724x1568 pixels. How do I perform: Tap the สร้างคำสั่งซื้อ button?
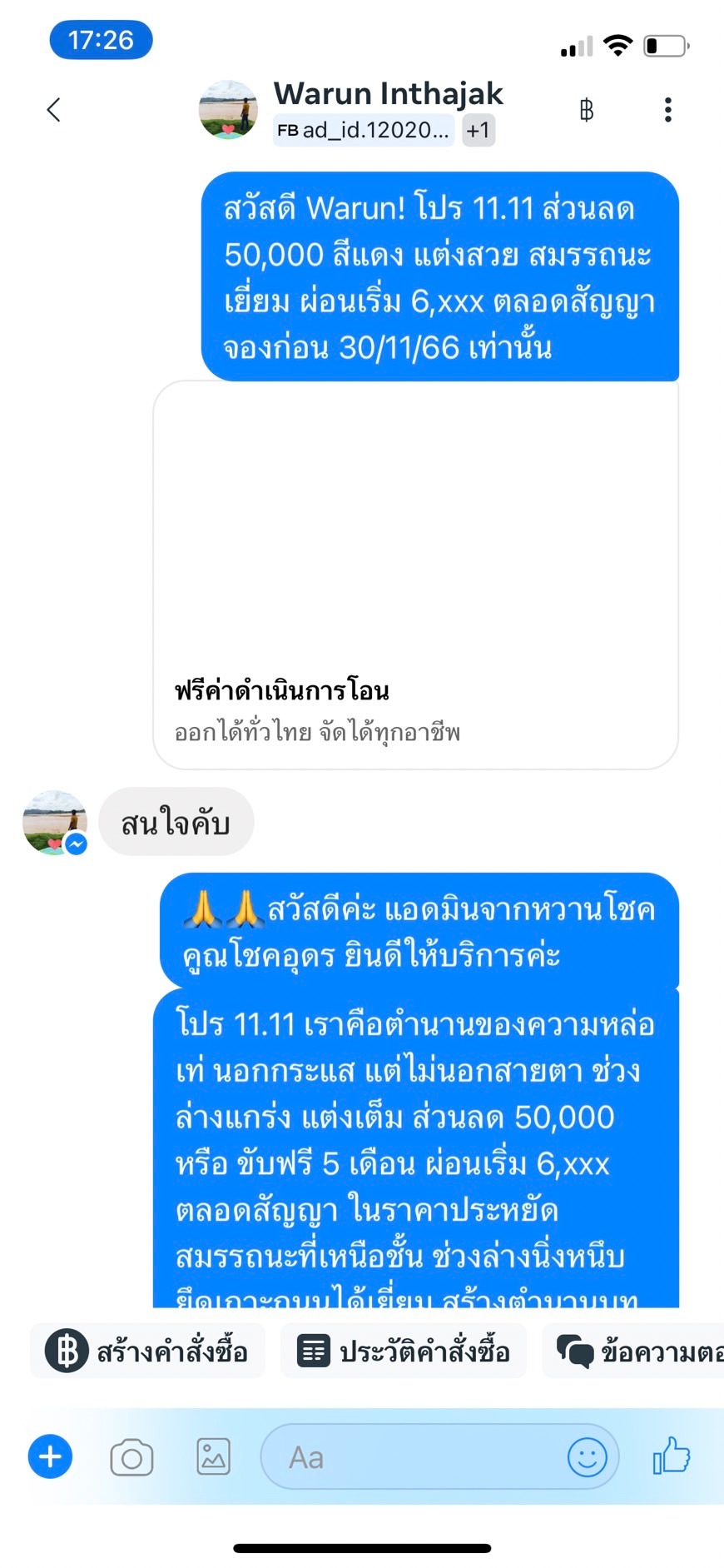148,1351
